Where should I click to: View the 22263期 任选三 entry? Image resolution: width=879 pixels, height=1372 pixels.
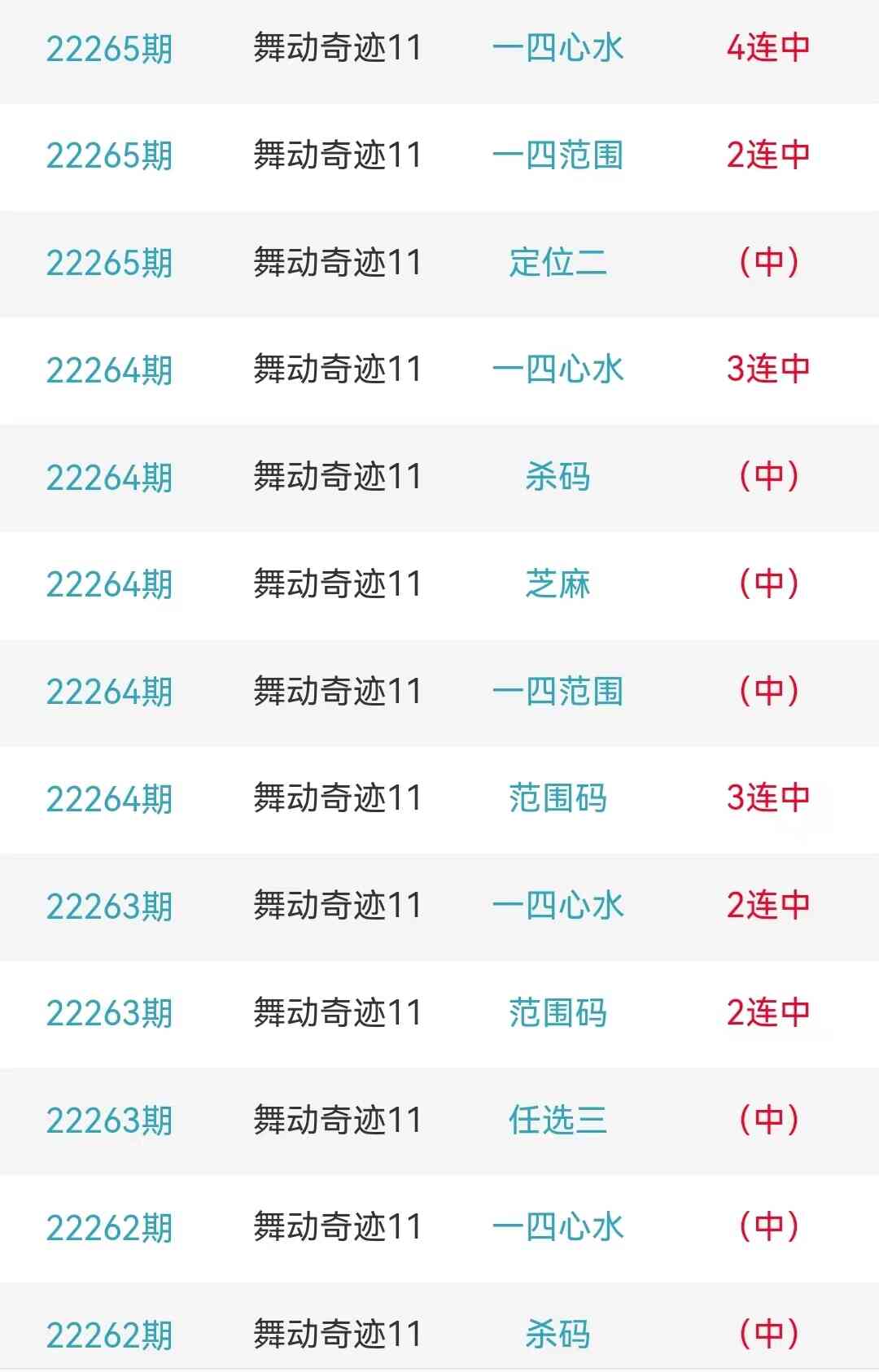pyautogui.click(x=558, y=1121)
